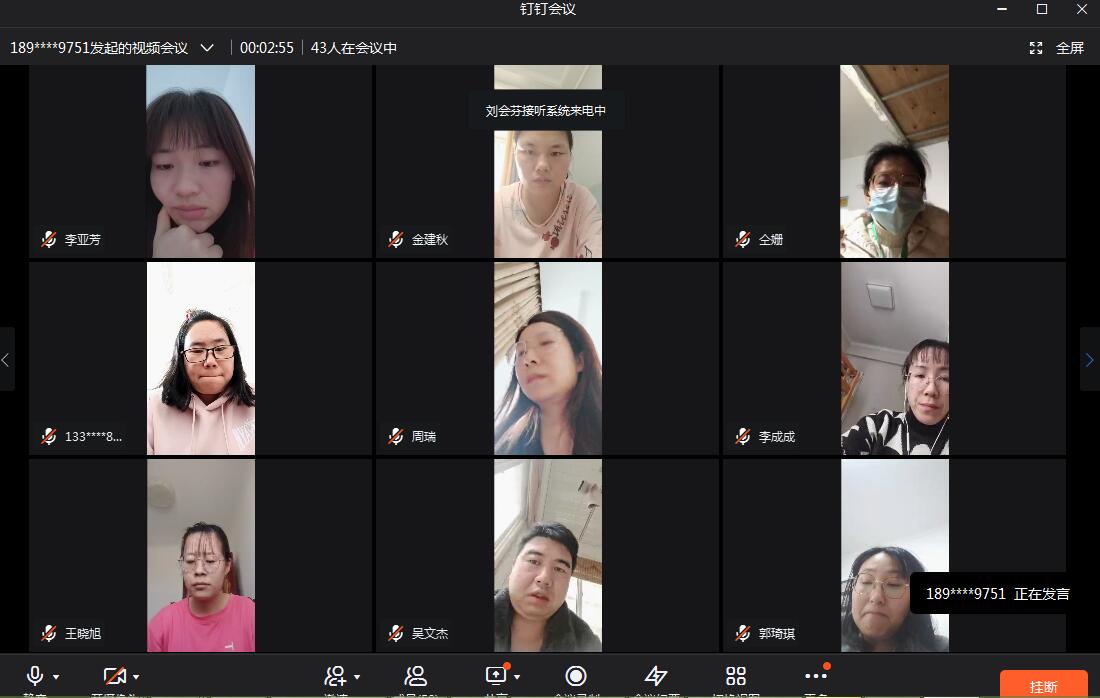
Task: Open the invite participants button
Action: tap(336, 677)
